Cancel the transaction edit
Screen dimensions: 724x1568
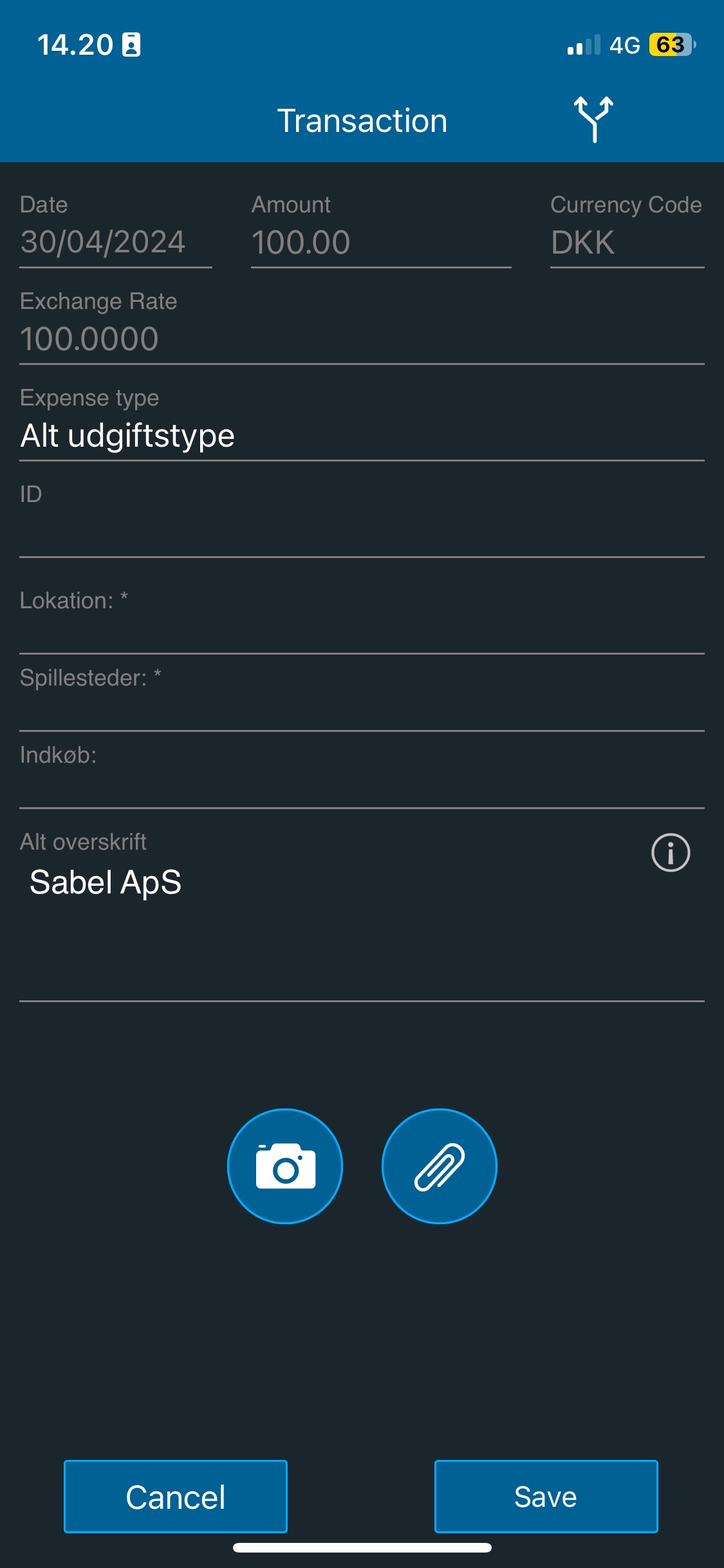(176, 1497)
